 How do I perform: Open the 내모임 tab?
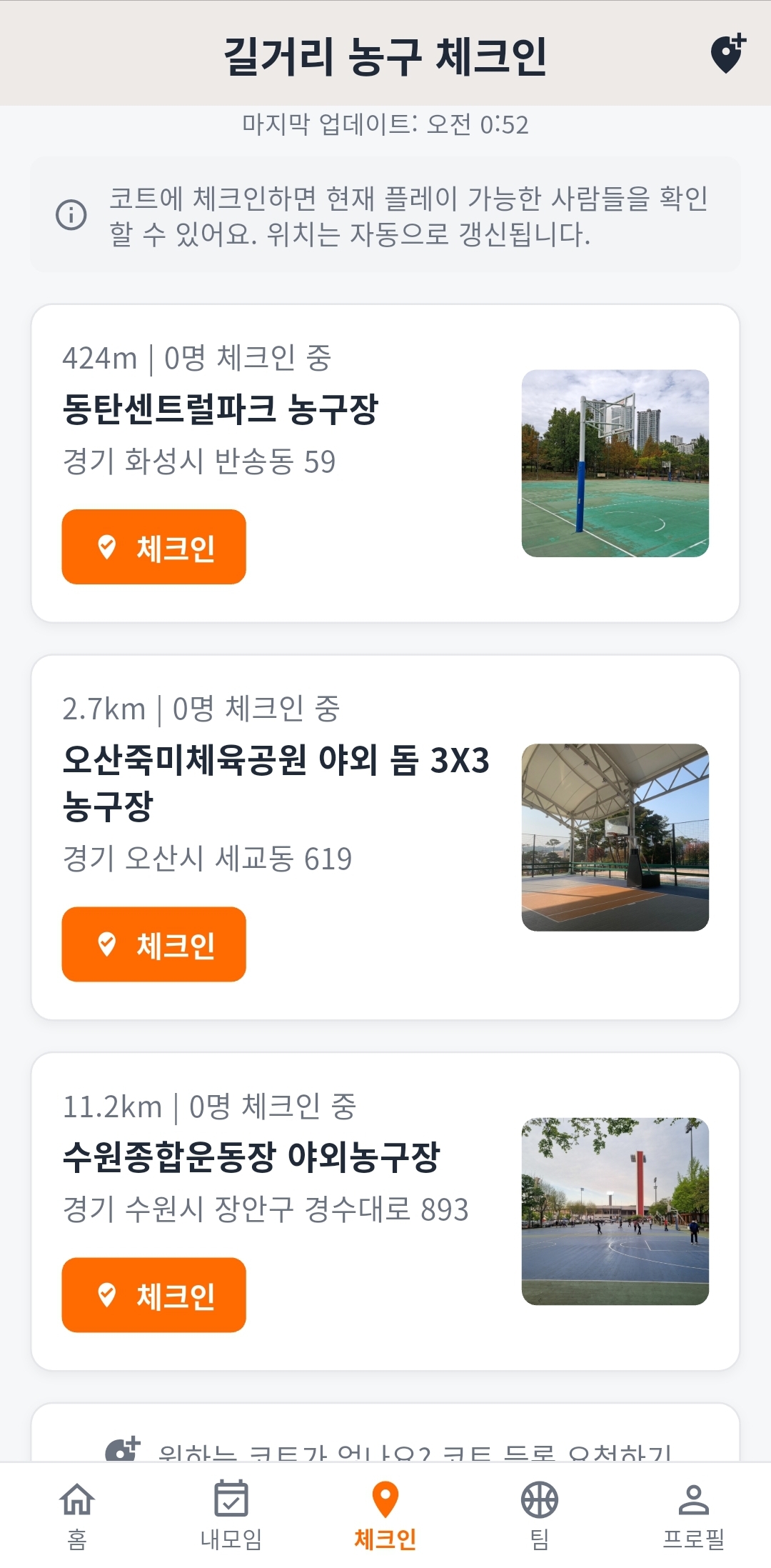pos(230,1518)
